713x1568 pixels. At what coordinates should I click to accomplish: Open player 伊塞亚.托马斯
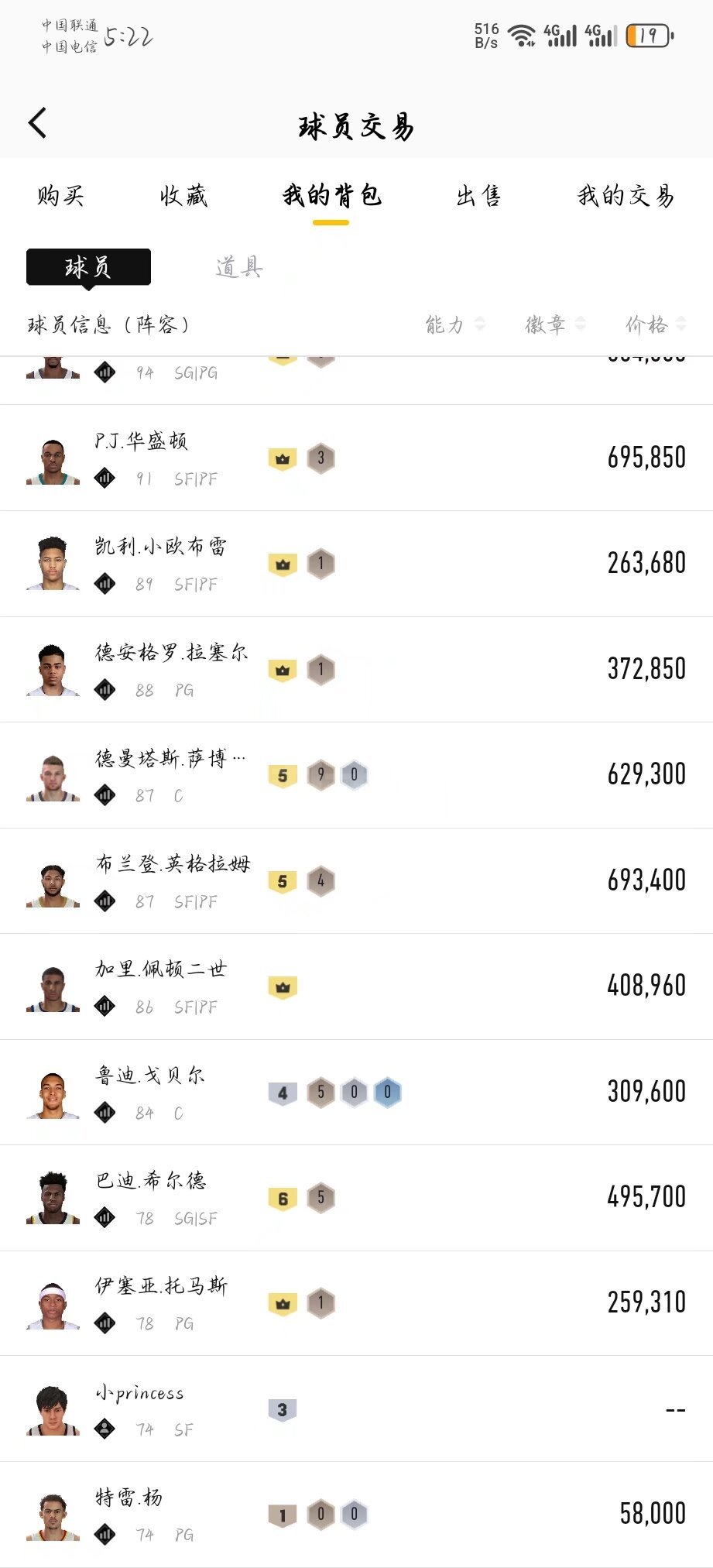point(161,1287)
